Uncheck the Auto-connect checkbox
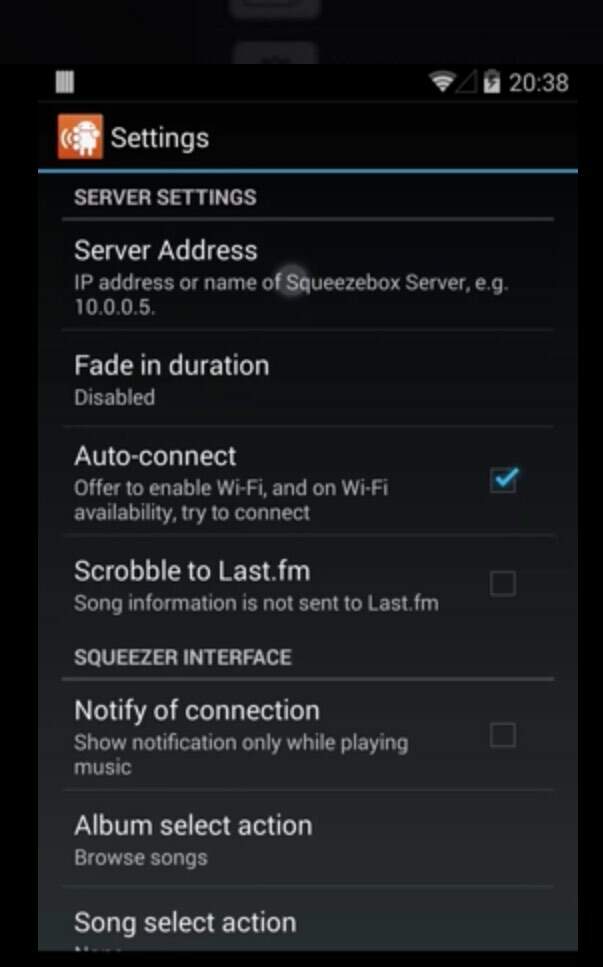The image size is (603, 967). pyautogui.click(x=503, y=479)
